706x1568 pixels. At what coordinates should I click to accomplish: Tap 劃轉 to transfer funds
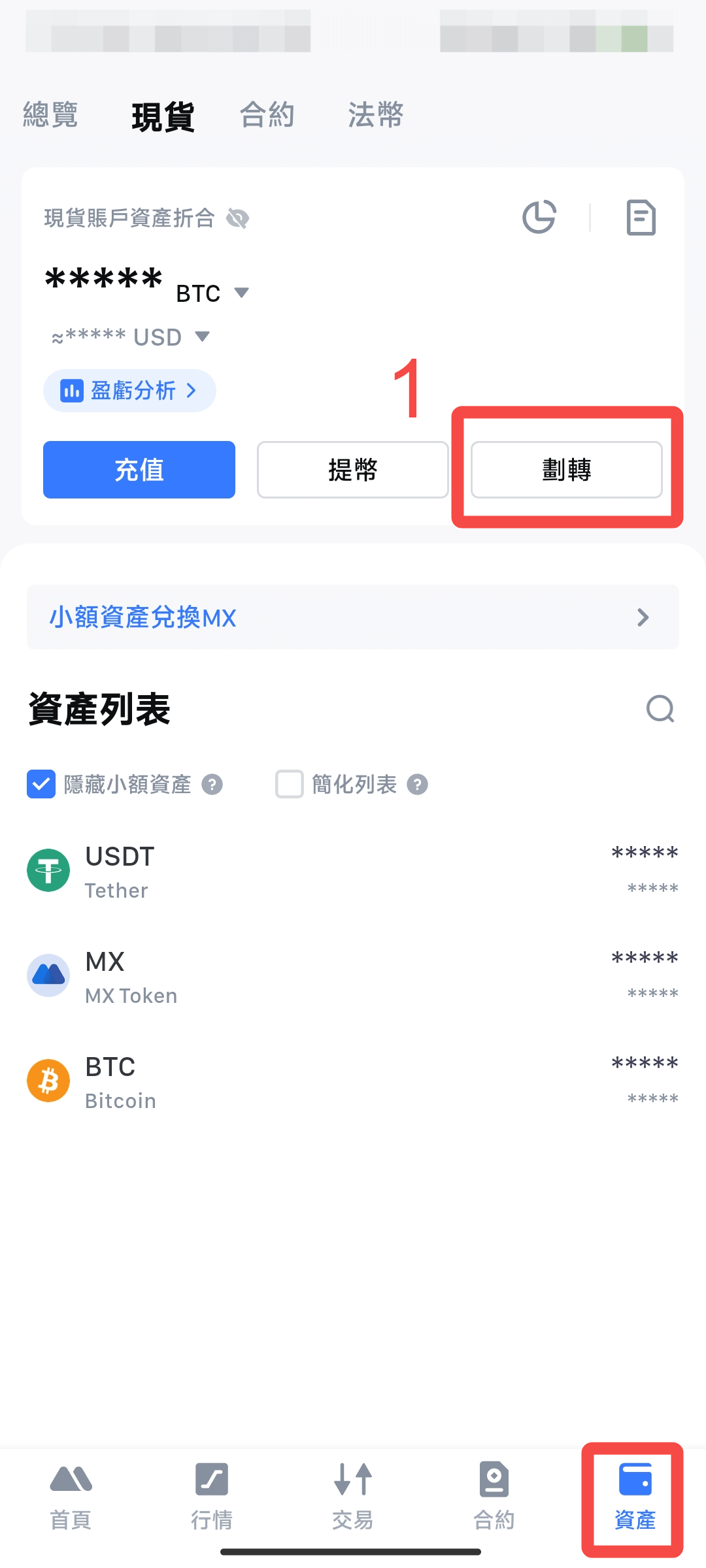click(566, 470)
